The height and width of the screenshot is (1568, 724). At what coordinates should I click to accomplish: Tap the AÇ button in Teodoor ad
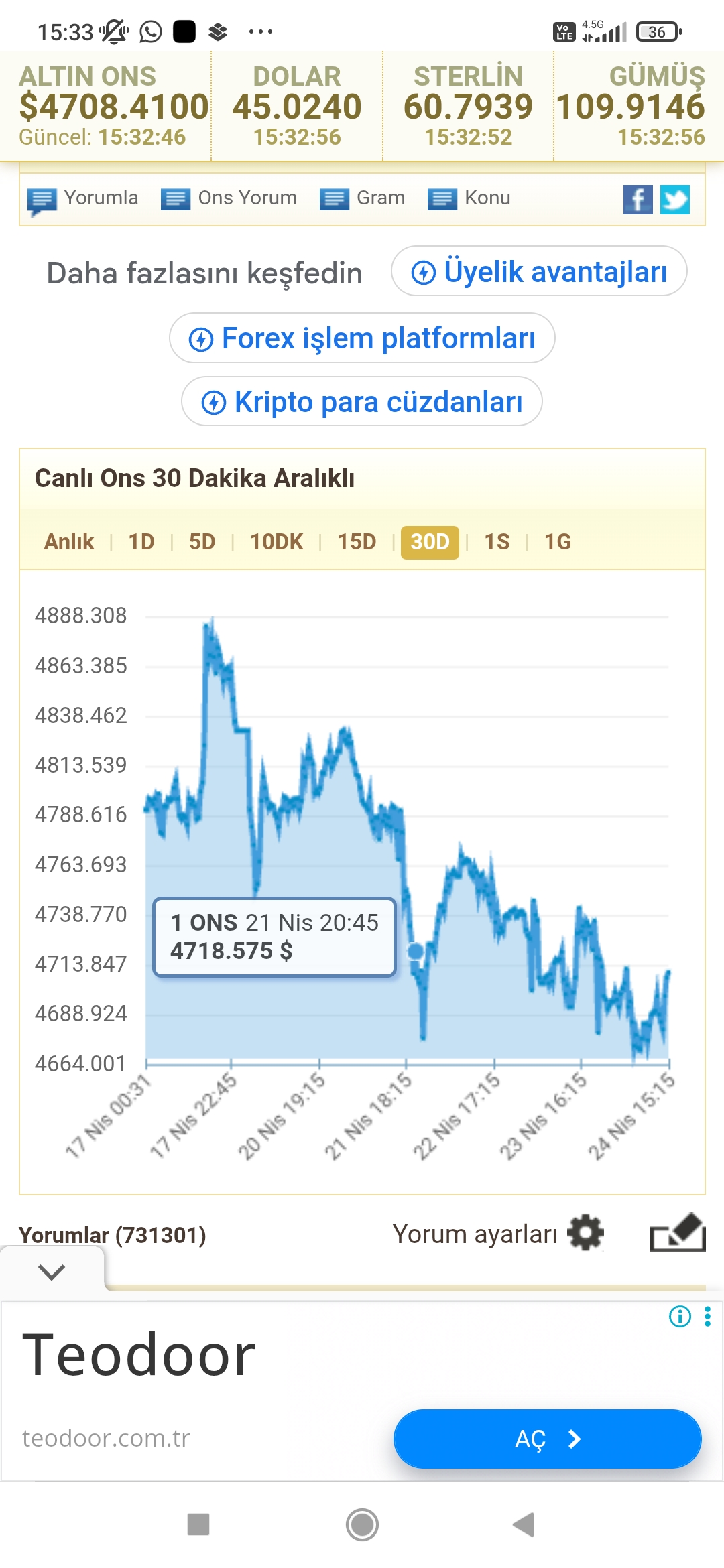point(547,1439)
